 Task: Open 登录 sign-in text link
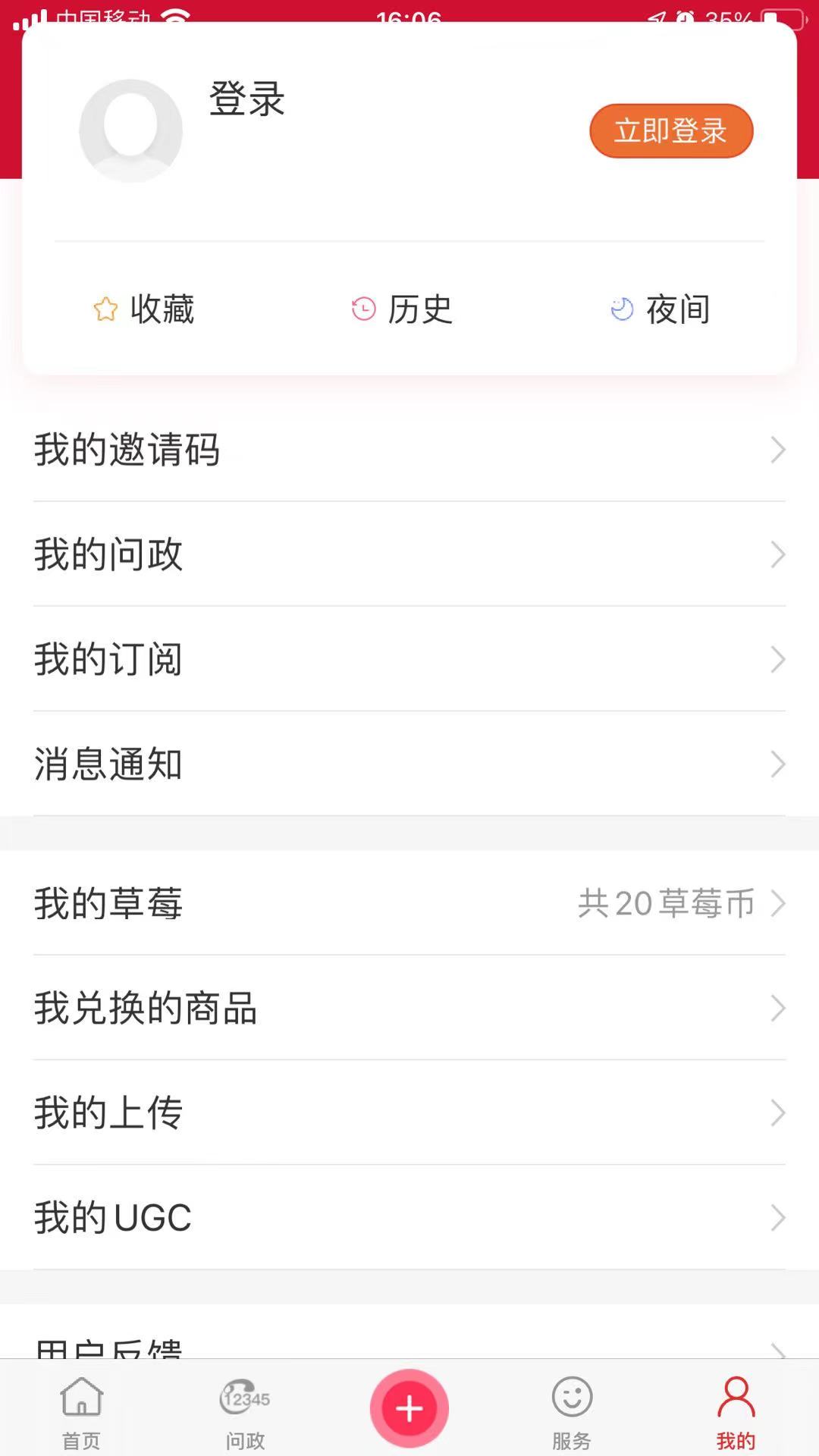(x=246, y=100)
